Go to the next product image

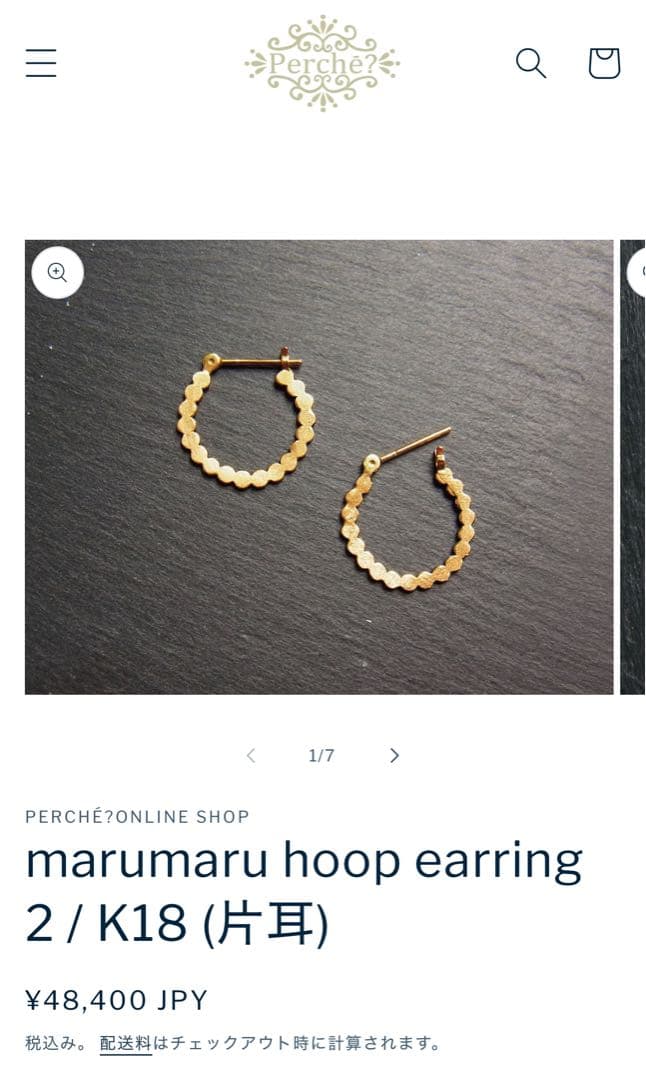pyautogui.click(x=394, y=755)
